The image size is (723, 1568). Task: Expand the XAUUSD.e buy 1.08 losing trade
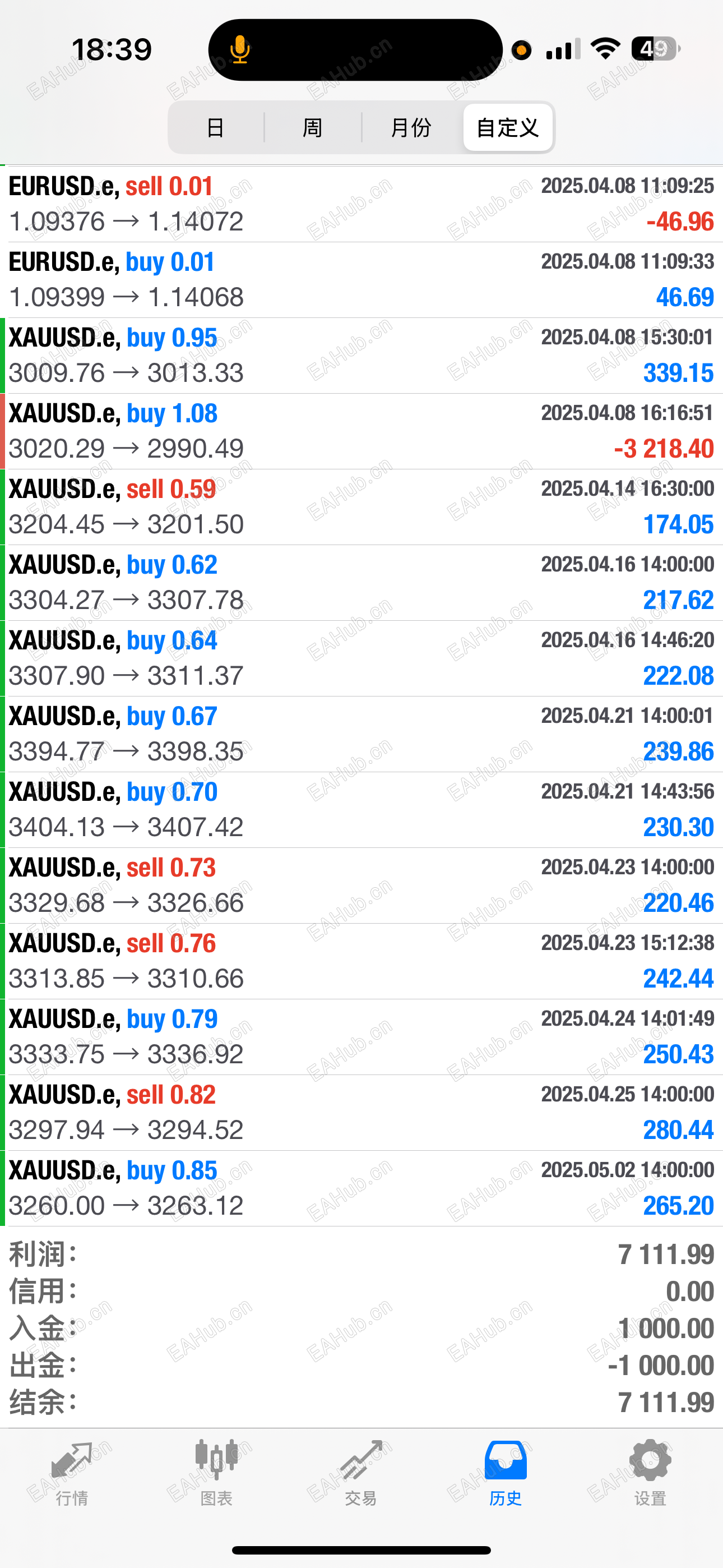(361, 431)
